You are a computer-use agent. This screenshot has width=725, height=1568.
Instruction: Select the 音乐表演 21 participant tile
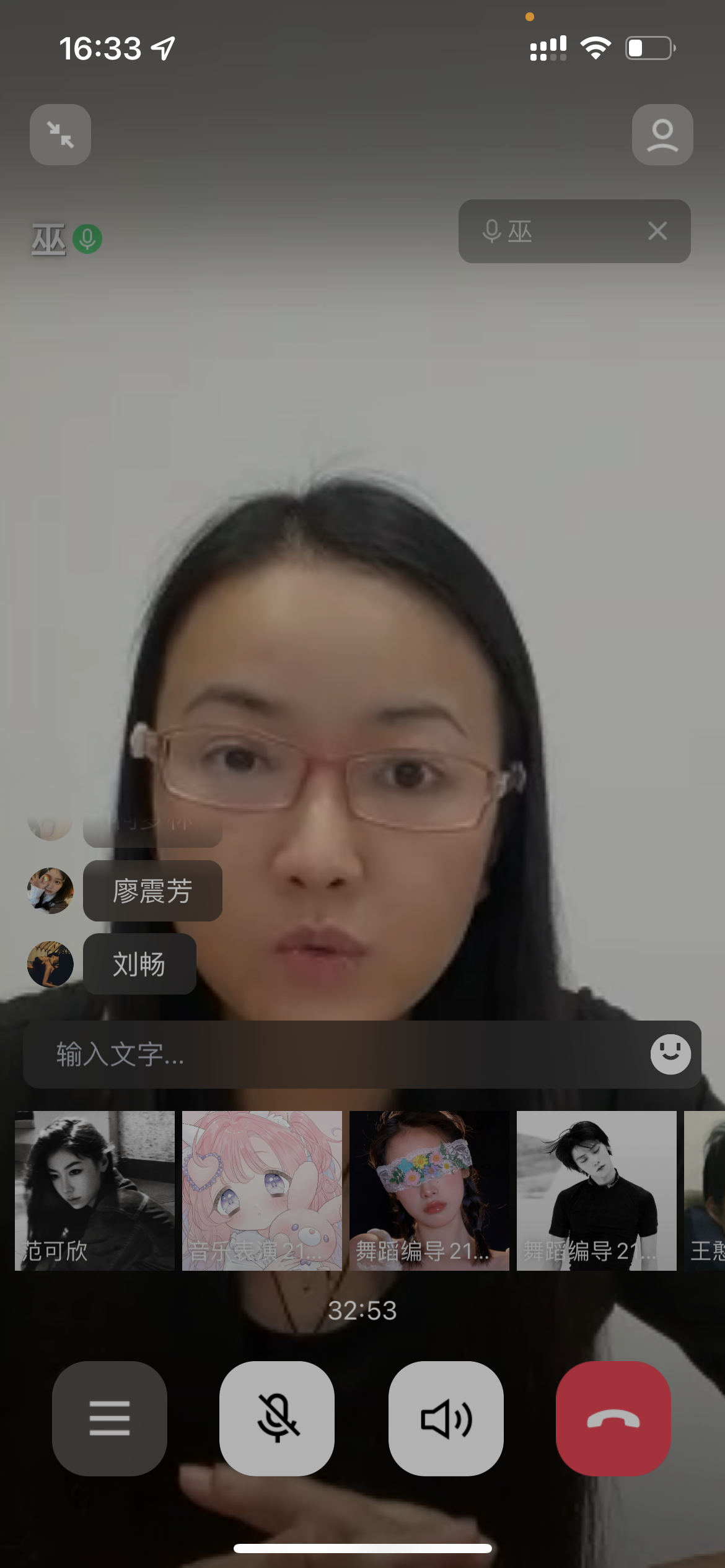click(261, 1190)
